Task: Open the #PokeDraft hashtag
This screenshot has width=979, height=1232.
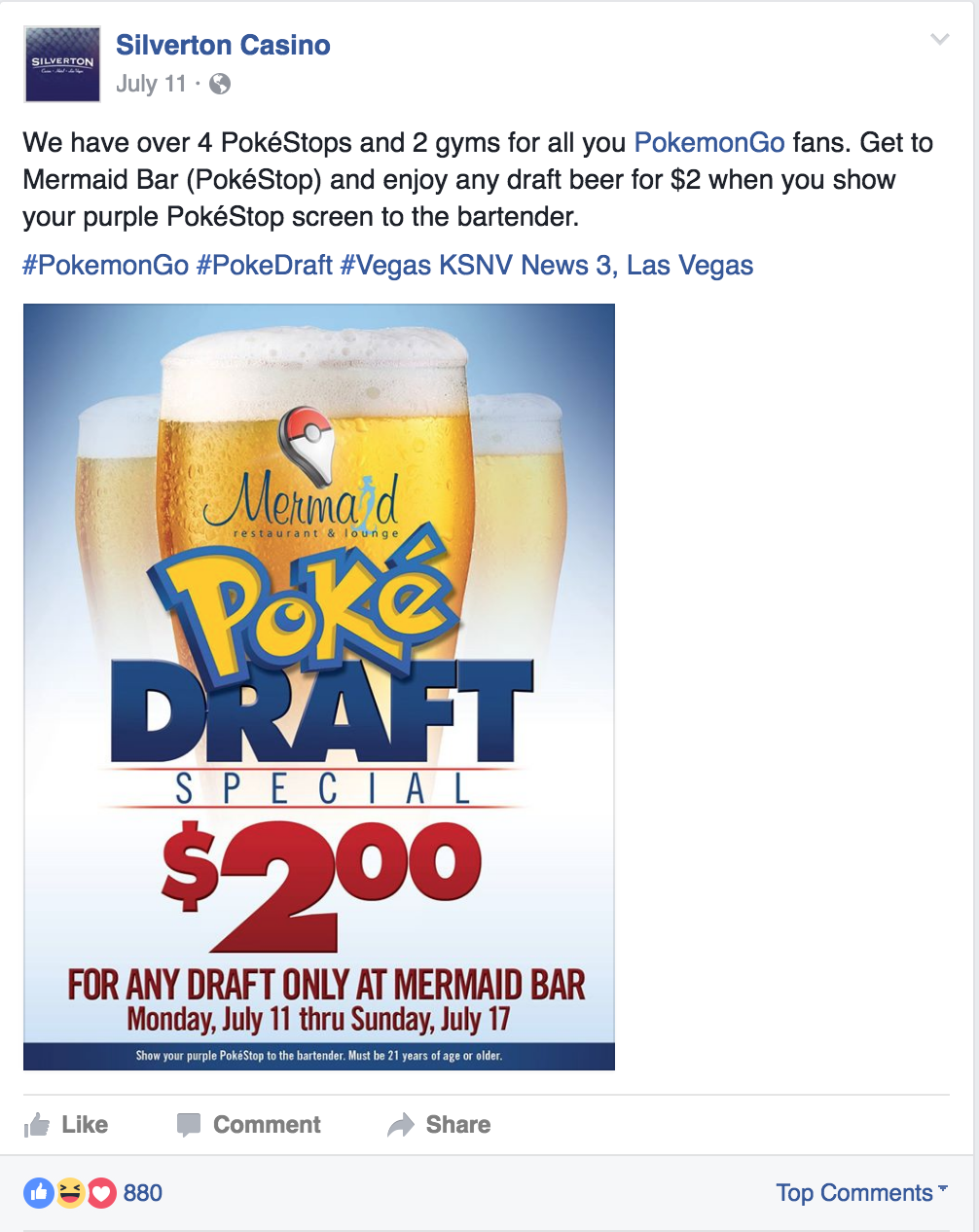Action: [264, 266]
